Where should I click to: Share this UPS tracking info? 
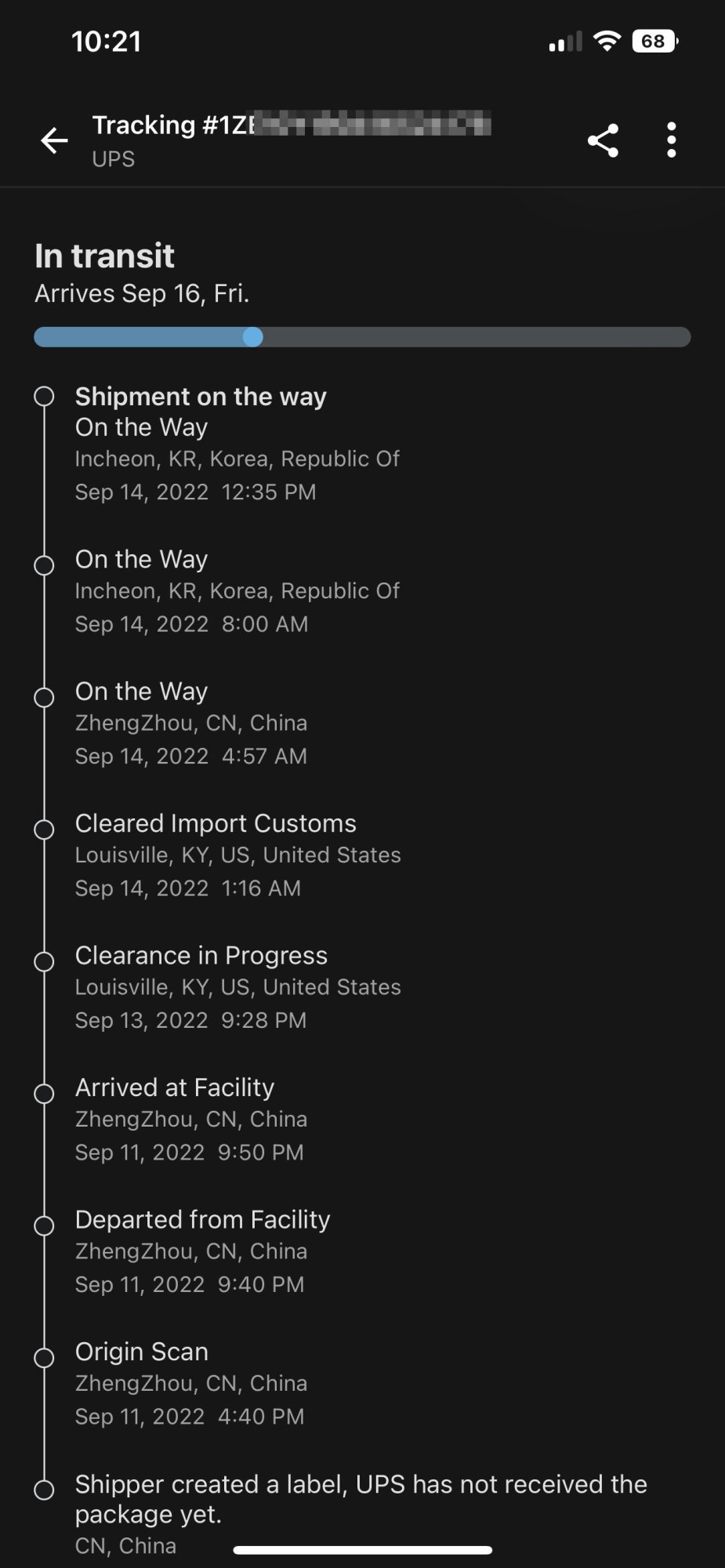tap(603, 141)
